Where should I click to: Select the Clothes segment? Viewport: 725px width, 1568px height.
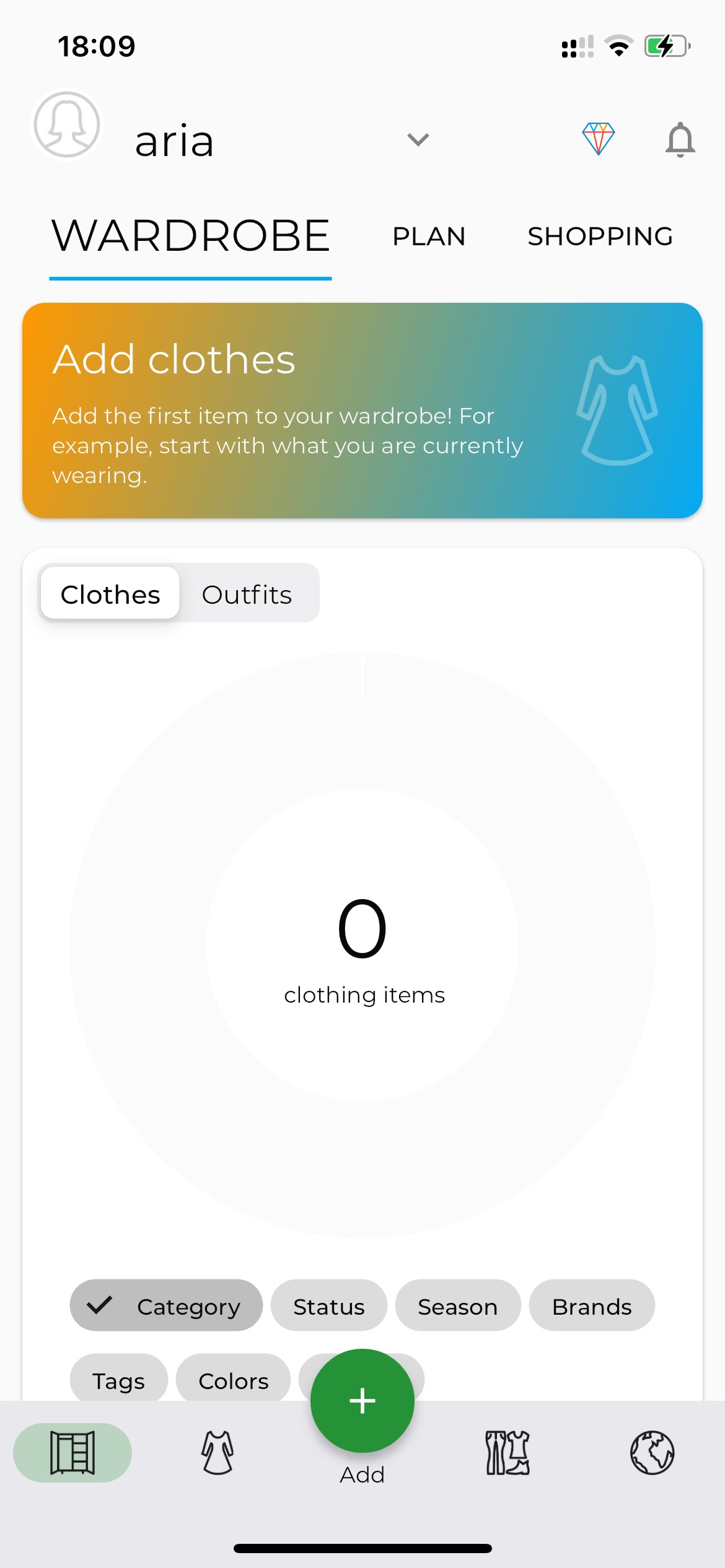tap(110, 594)
